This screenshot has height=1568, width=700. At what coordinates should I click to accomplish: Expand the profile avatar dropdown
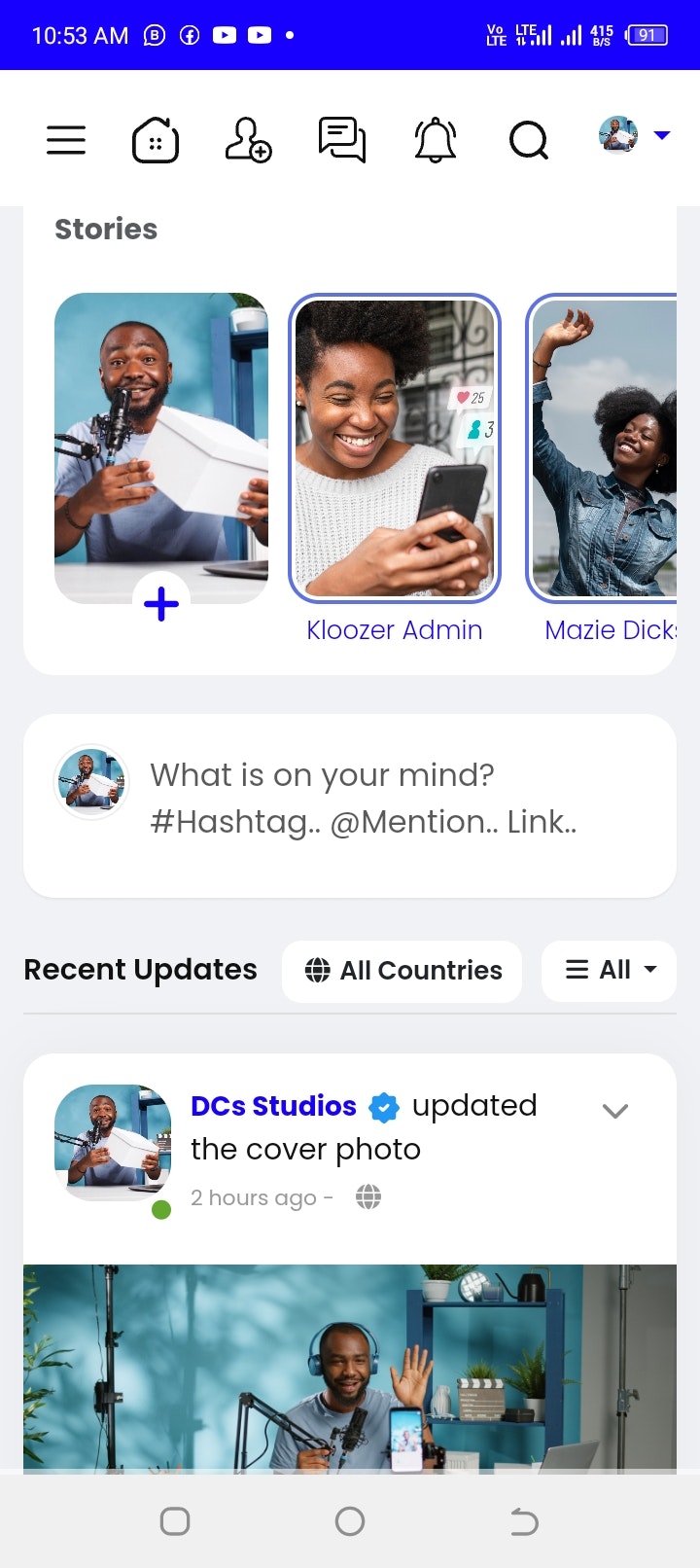click(634, 136)
